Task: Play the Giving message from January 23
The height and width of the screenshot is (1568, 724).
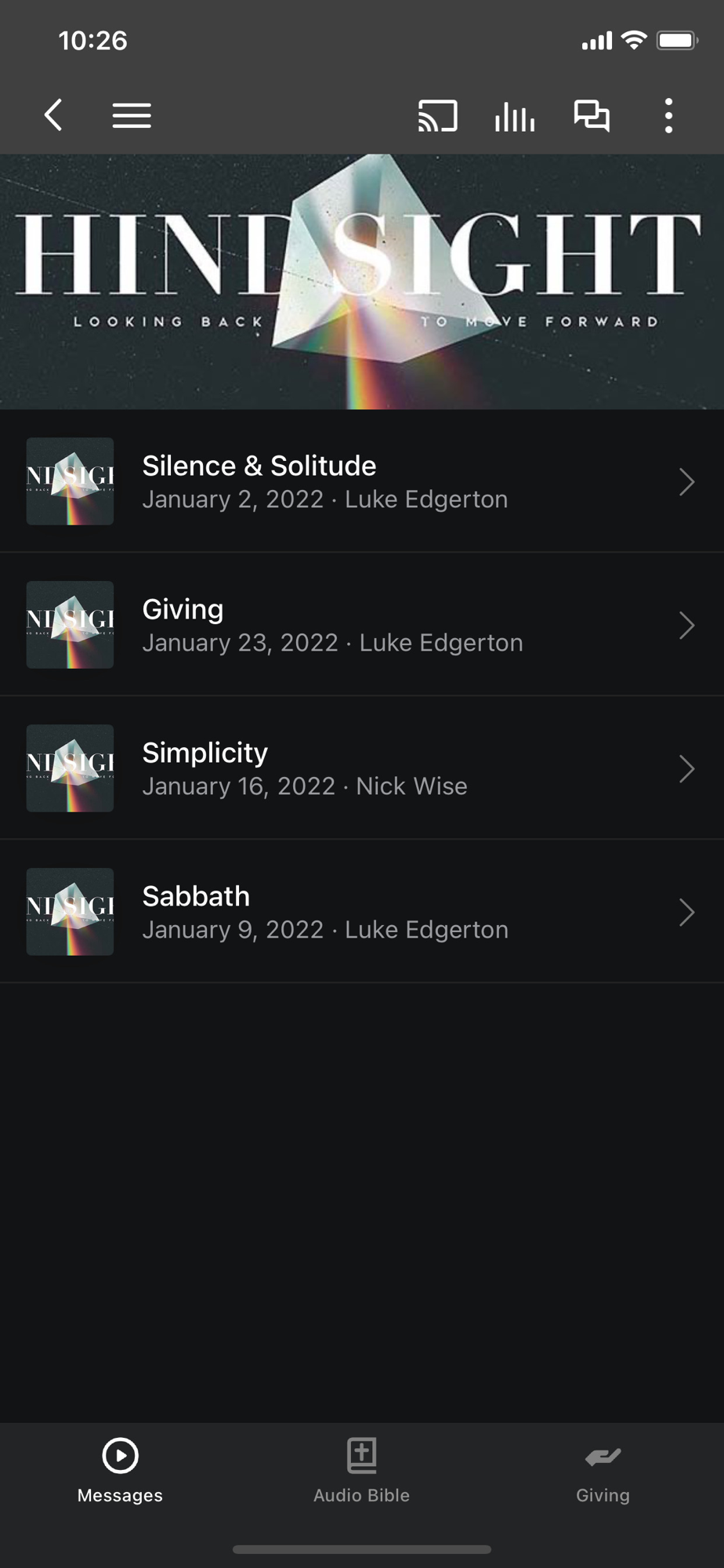Action: [x=360, y=625]
